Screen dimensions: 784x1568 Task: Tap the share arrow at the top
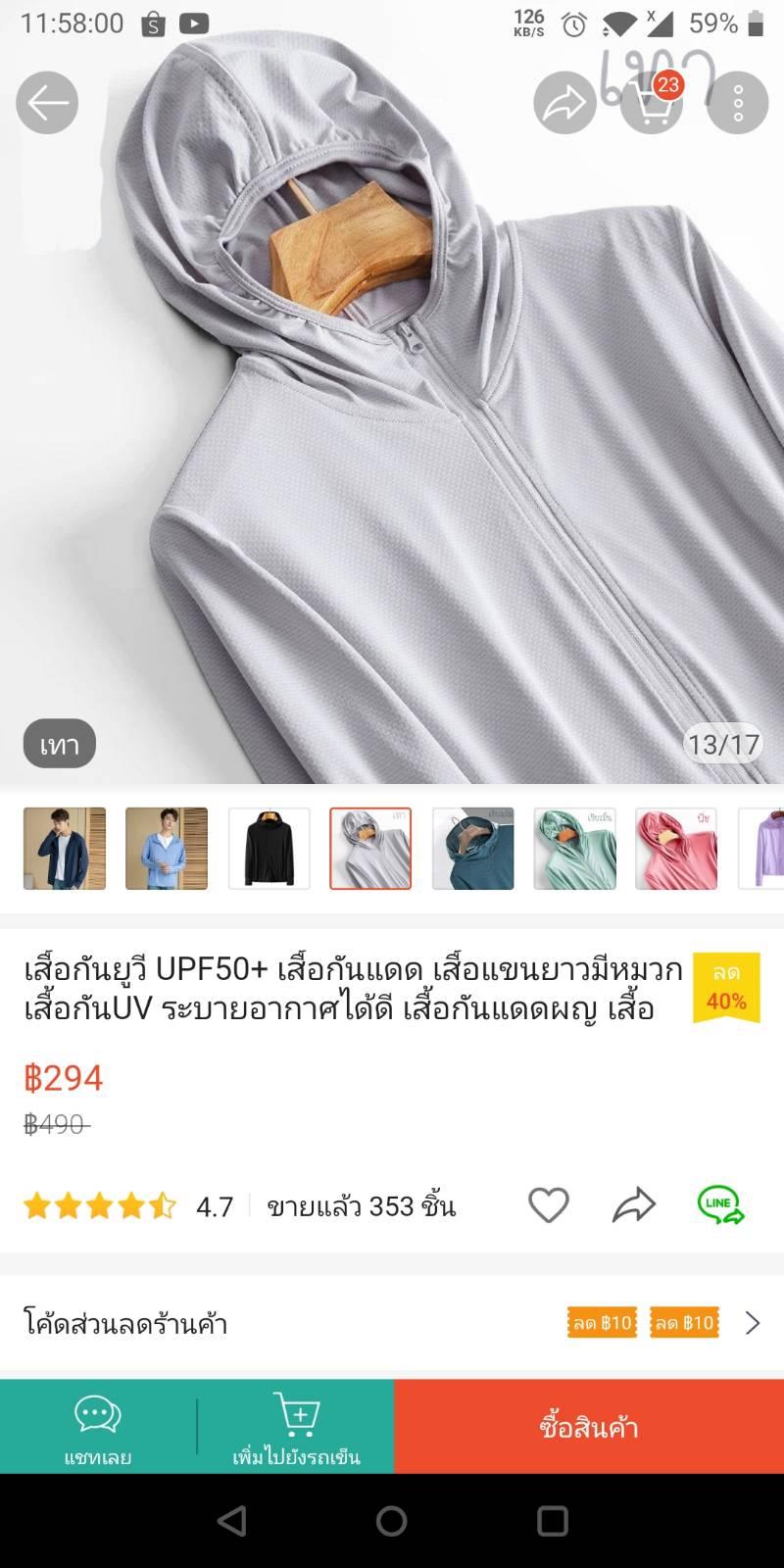tap(564, 103)
